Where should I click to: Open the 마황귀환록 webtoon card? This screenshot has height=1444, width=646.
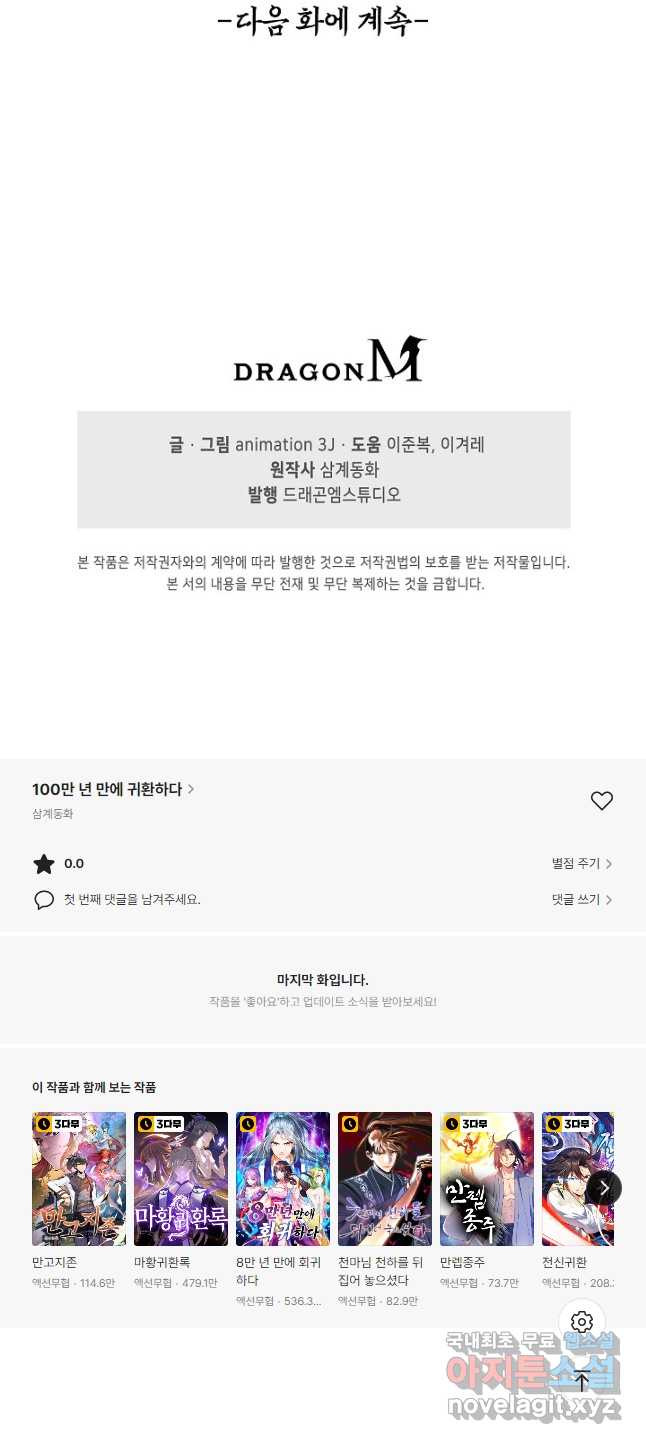point(181,1179)
